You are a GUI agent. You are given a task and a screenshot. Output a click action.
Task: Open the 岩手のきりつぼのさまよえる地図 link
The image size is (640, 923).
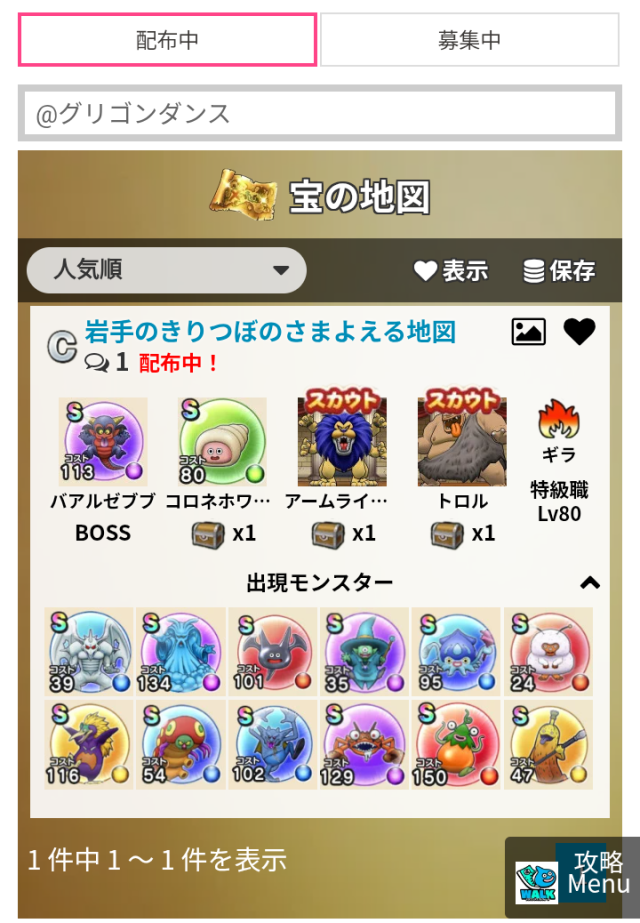coord(270,332)
